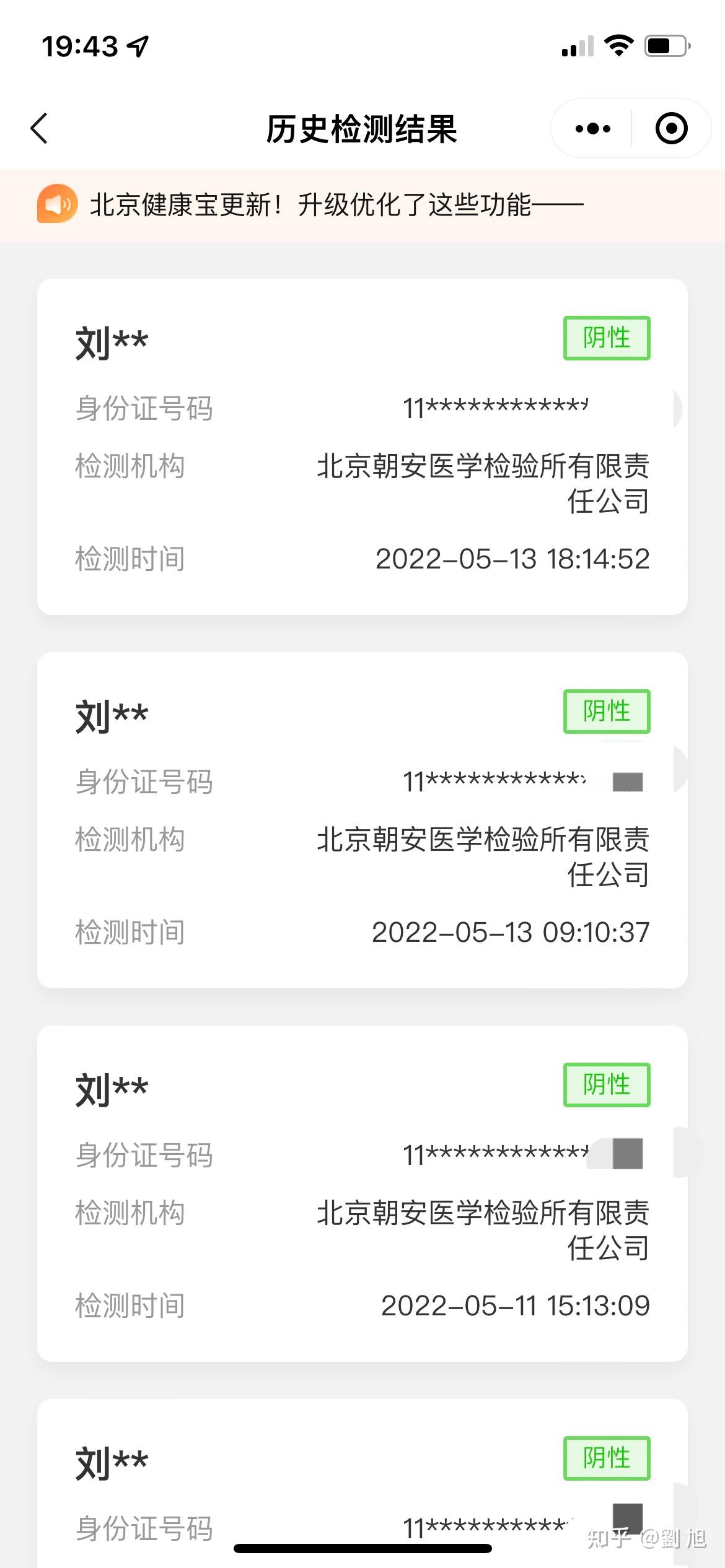Open the mini program three-dot menu
The image size is (725, 1568).
point(592,129)
